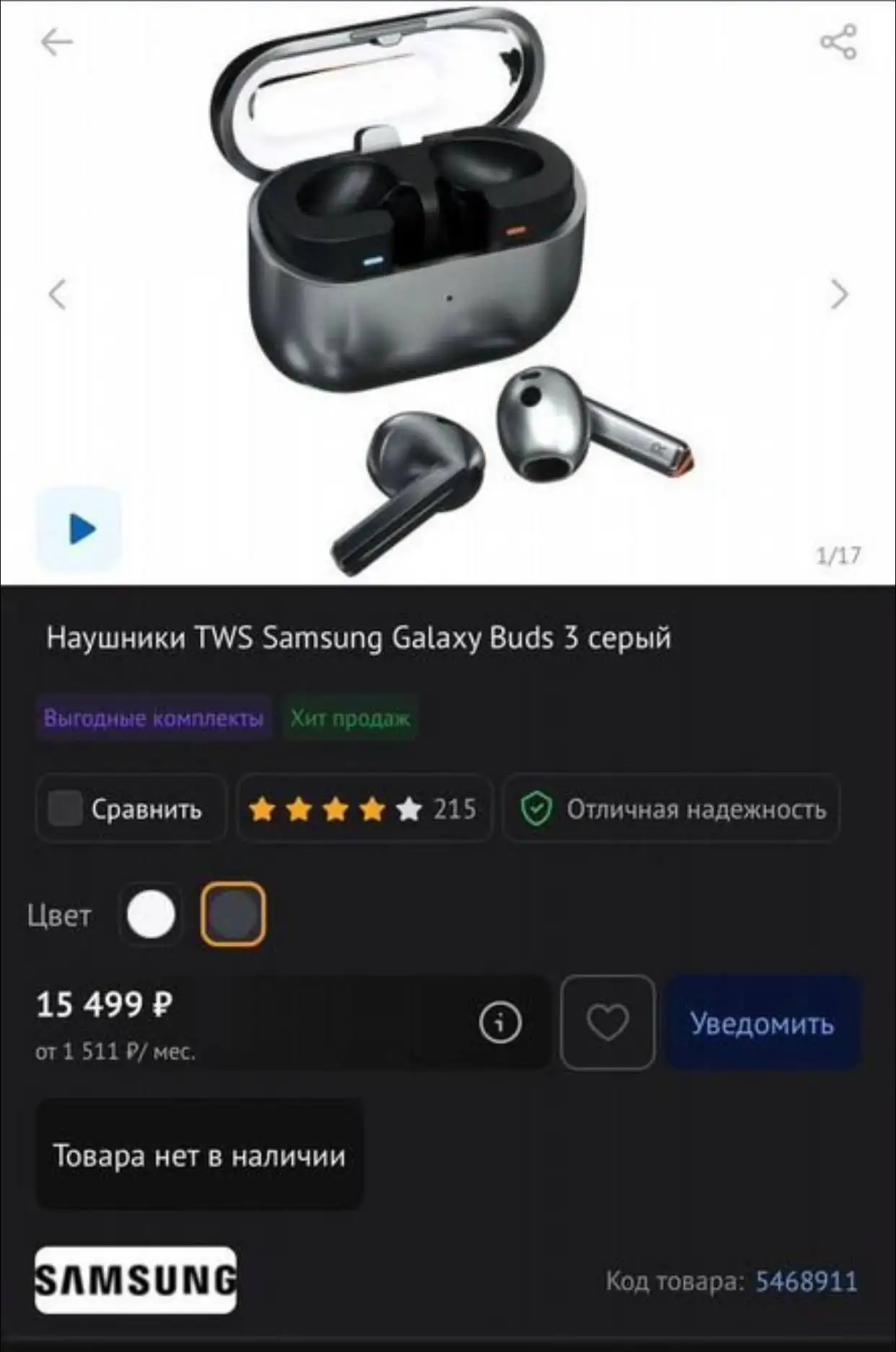Tap the star rating with 215 reviews
This screenshot has height=1352, width=896.
(x=364, y=809)
